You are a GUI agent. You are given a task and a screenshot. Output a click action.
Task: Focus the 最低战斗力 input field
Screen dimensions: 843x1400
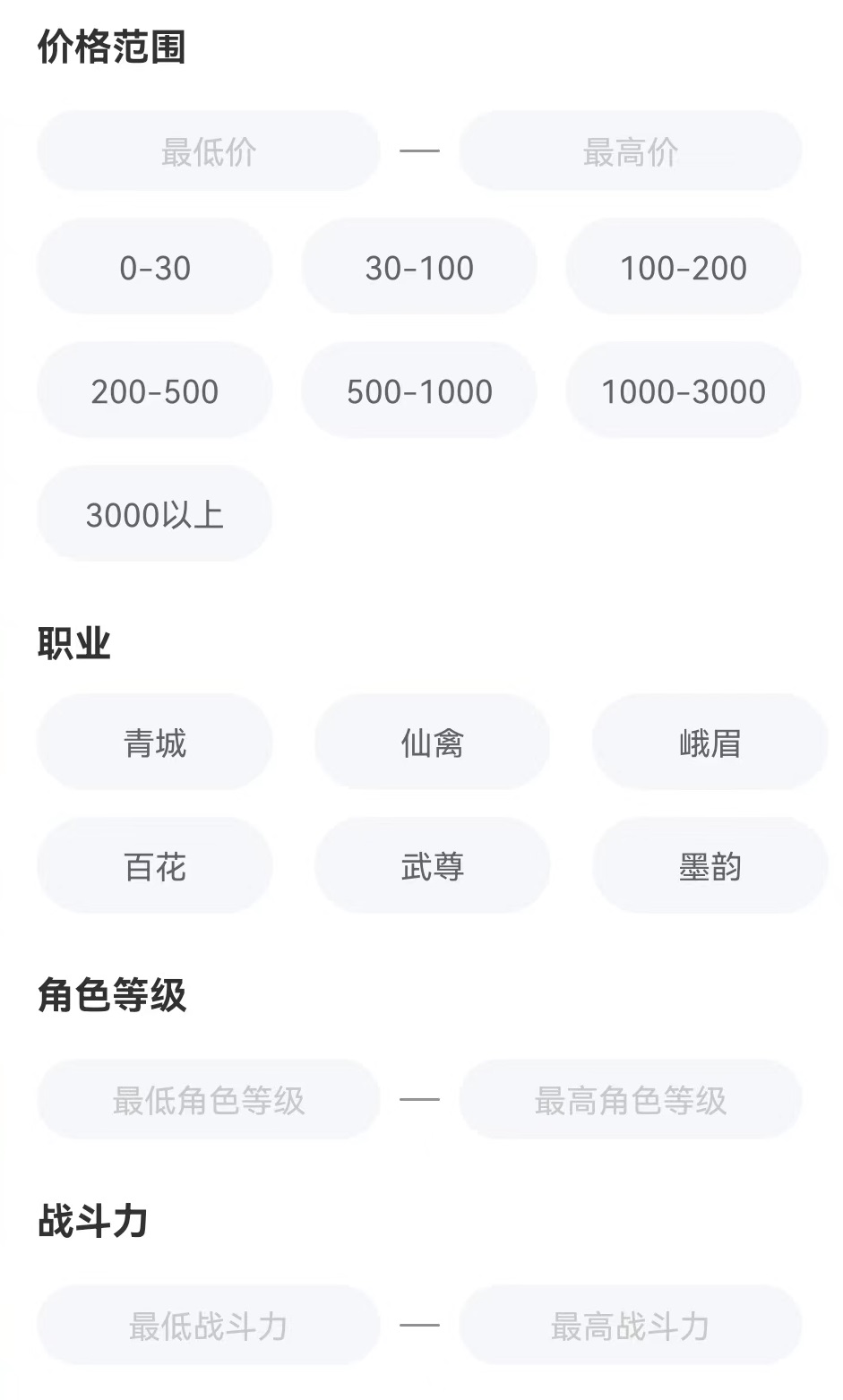tap(208, 1326)
